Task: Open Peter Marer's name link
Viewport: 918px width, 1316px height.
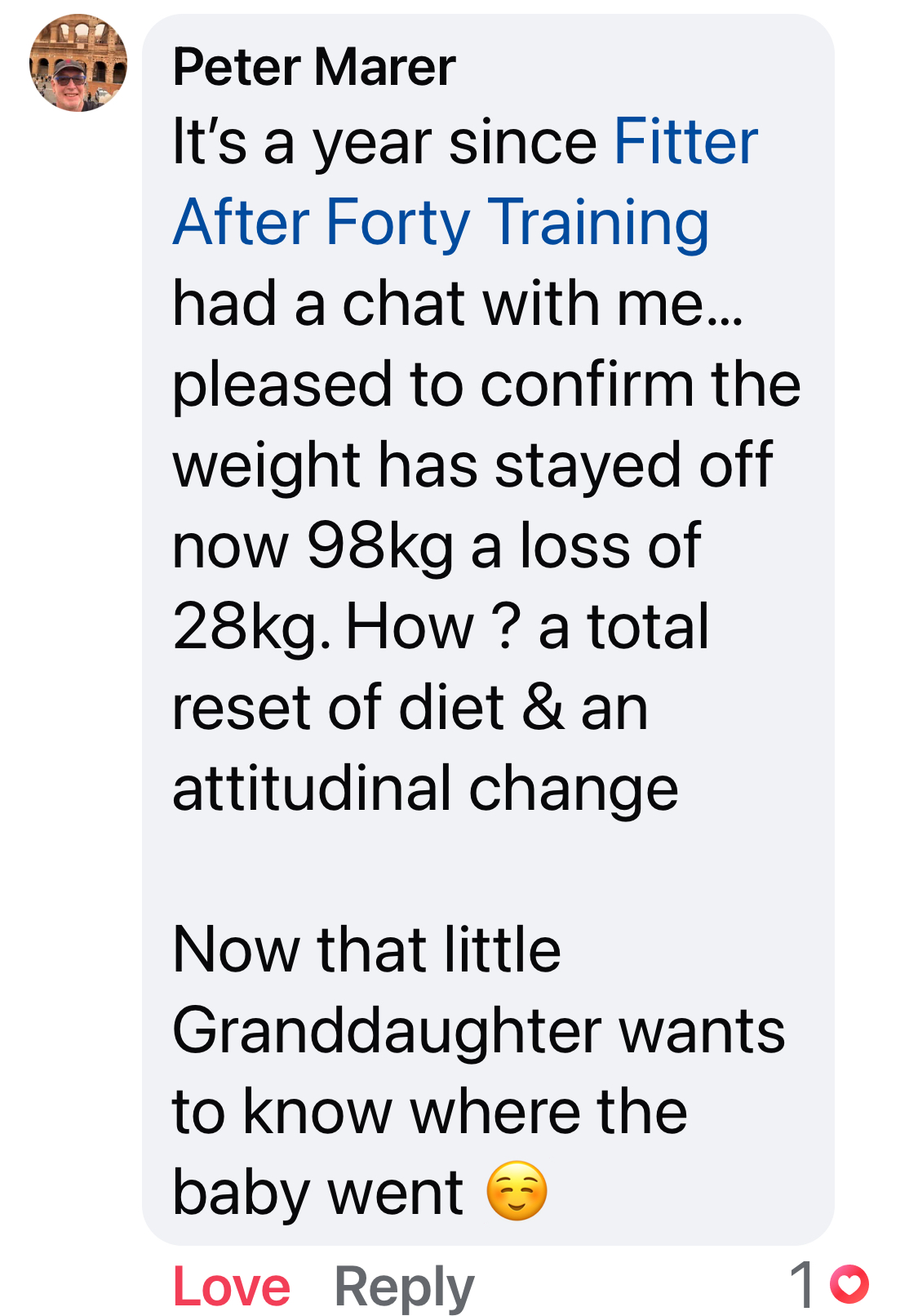Action: click(x=313, y=67)
